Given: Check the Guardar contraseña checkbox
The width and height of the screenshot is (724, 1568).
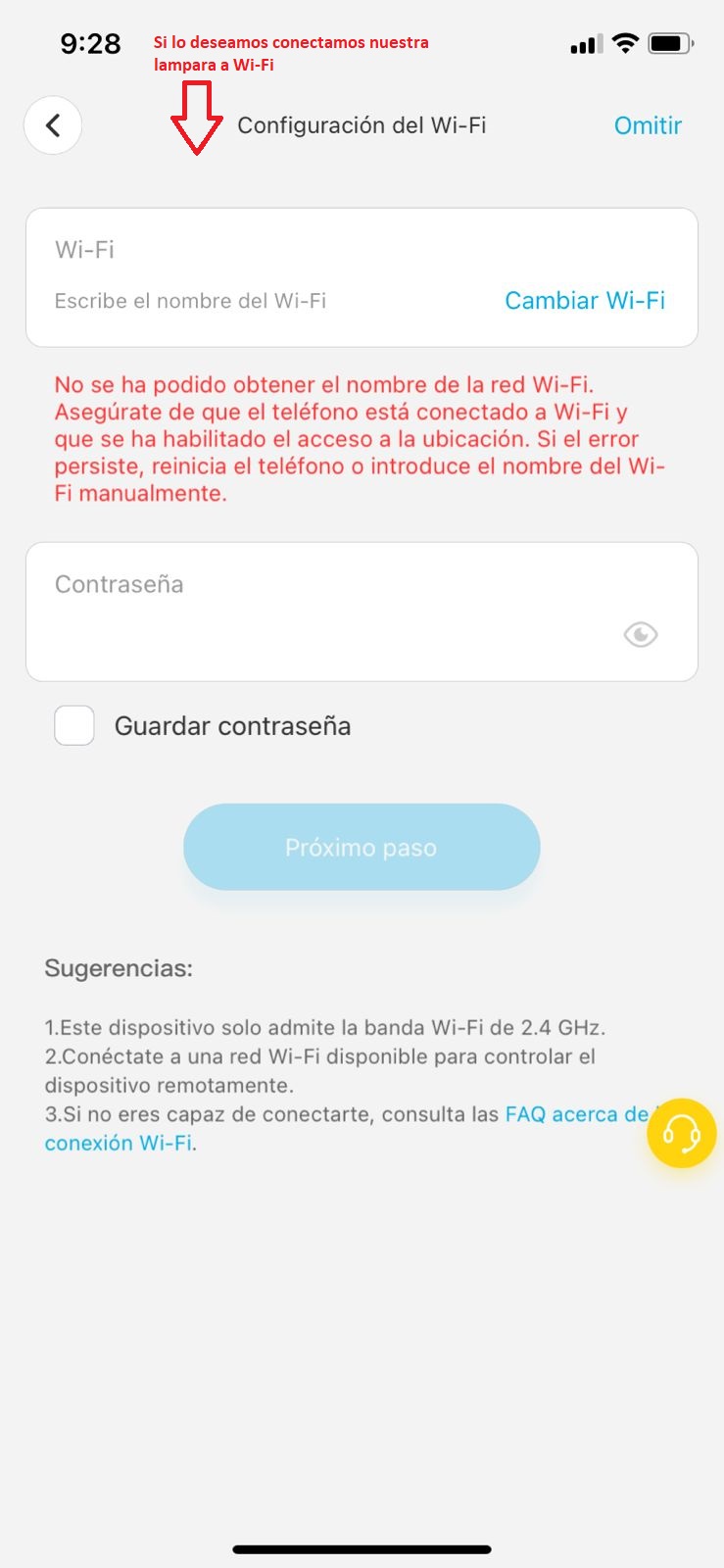Looking at the screenshot, I should [74, 726].
